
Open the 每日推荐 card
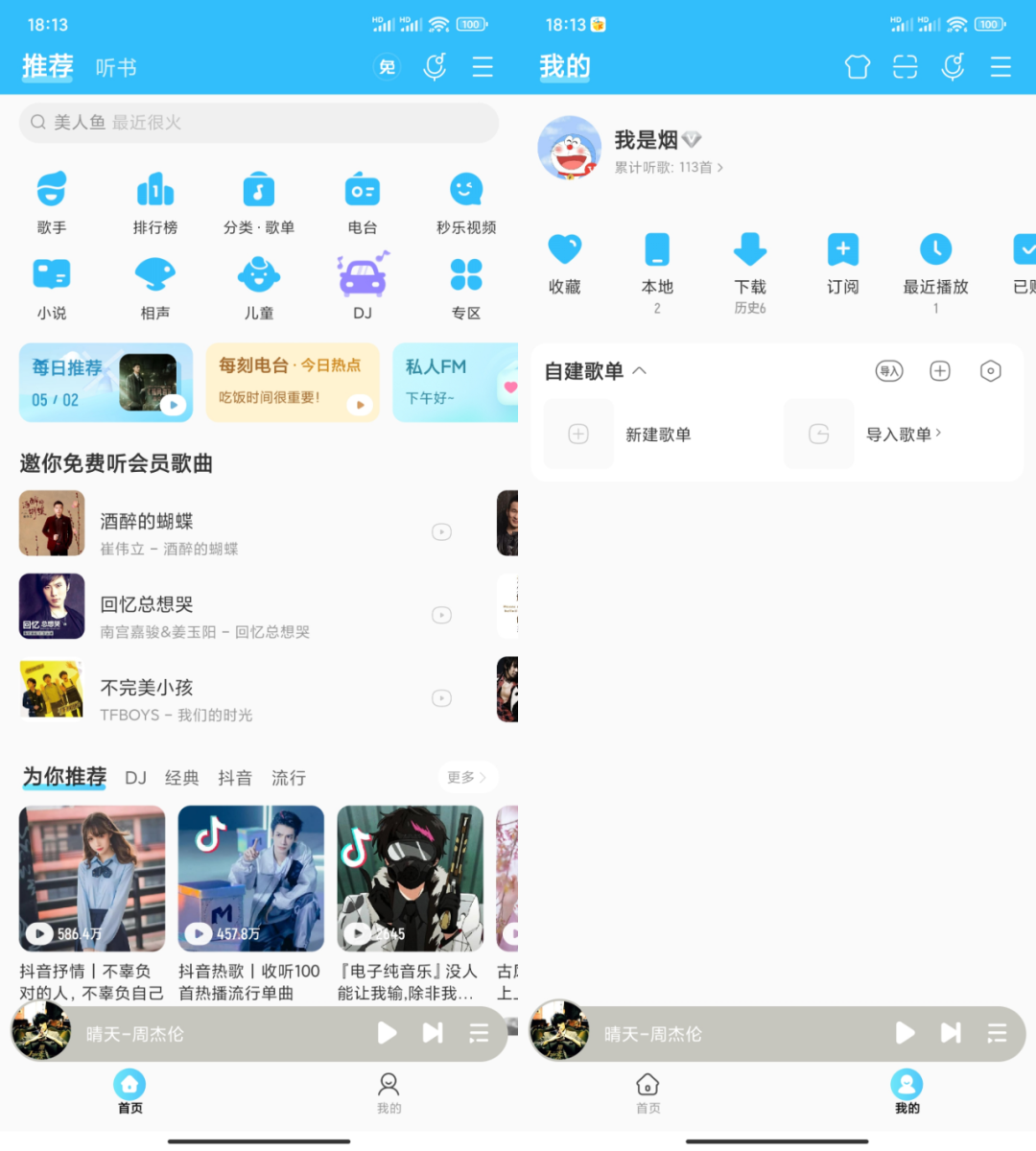click(x=106, y=383)
